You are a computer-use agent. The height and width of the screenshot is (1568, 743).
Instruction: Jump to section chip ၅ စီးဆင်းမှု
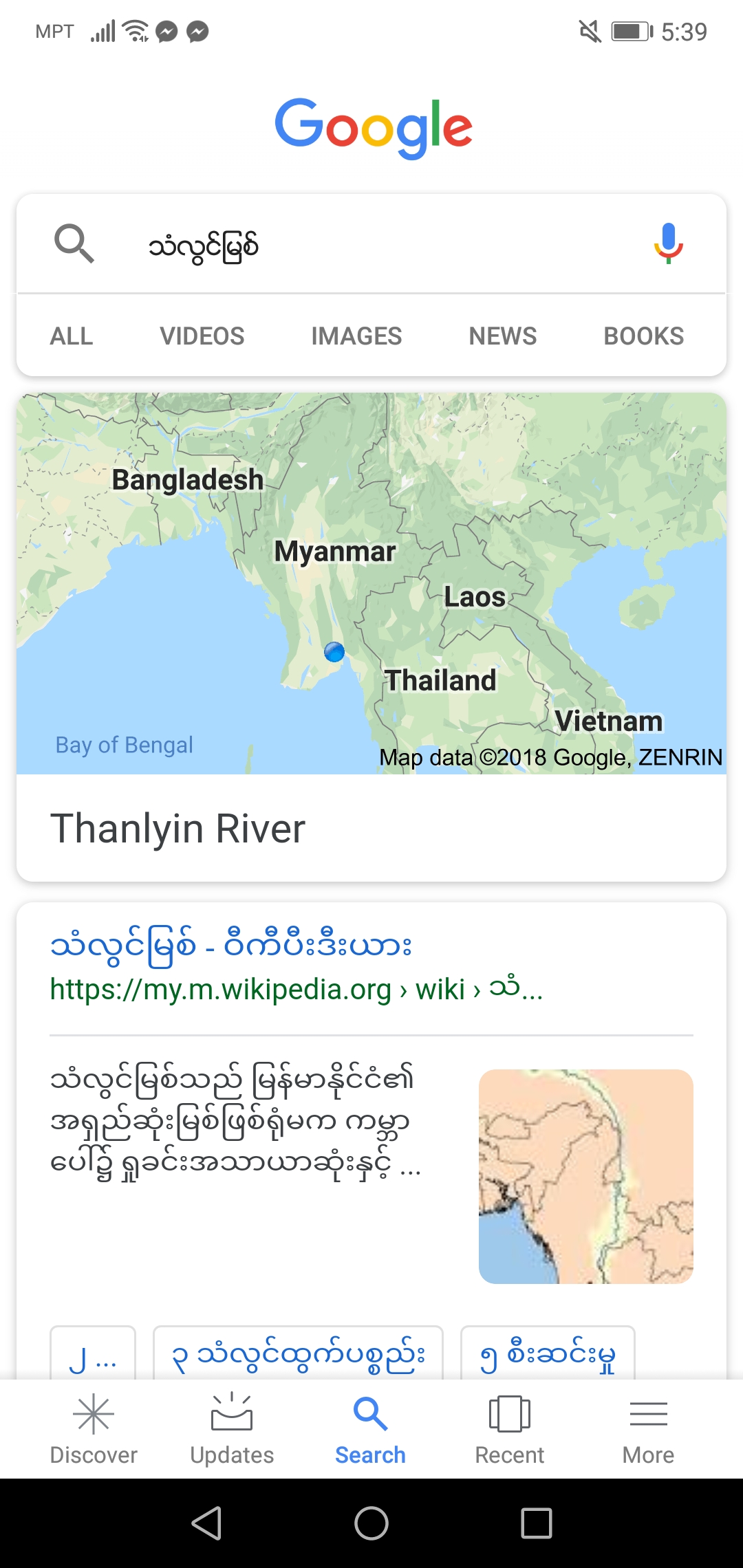tap(548, 1355)
